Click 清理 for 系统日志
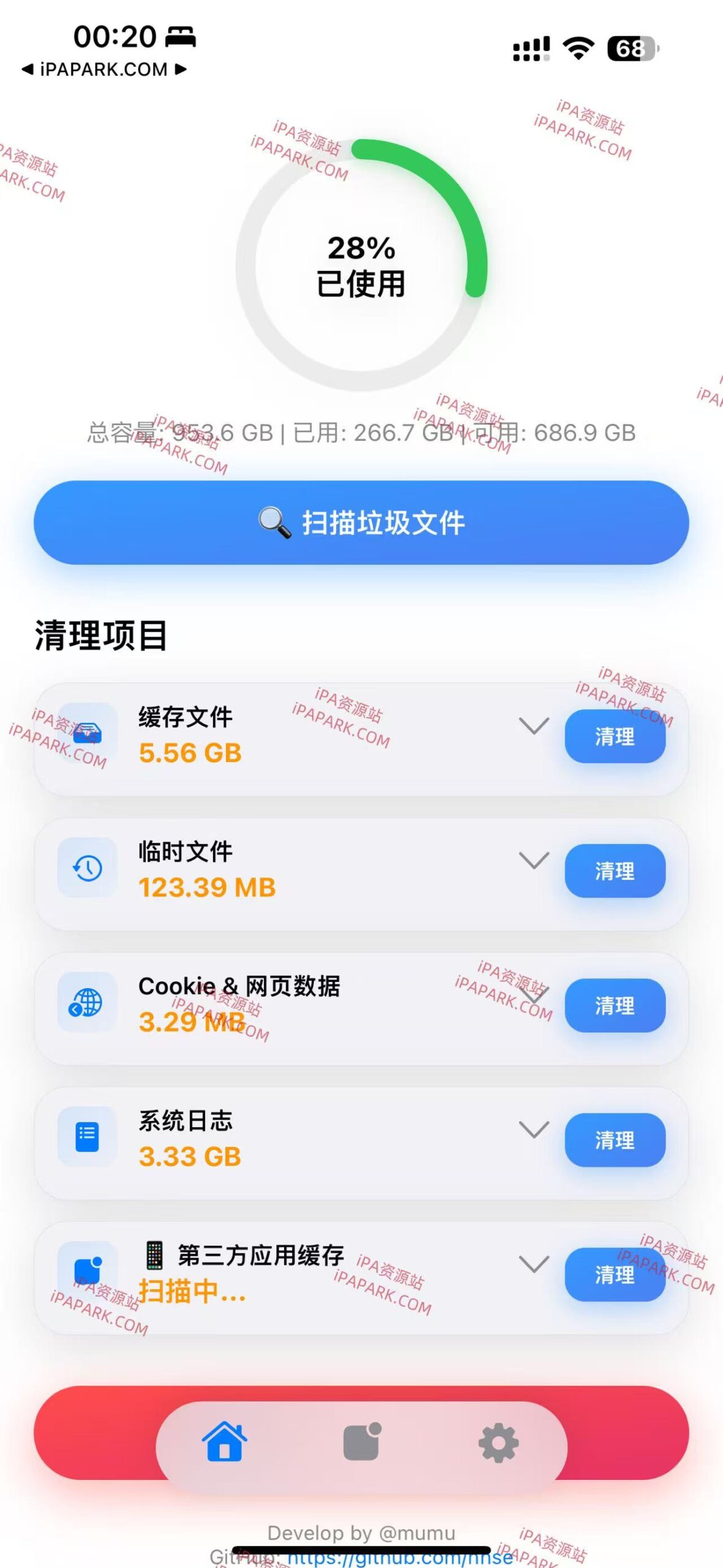Image resolution: width=723 pixels, height=1568 pixels. click(x=614, y=1141)
